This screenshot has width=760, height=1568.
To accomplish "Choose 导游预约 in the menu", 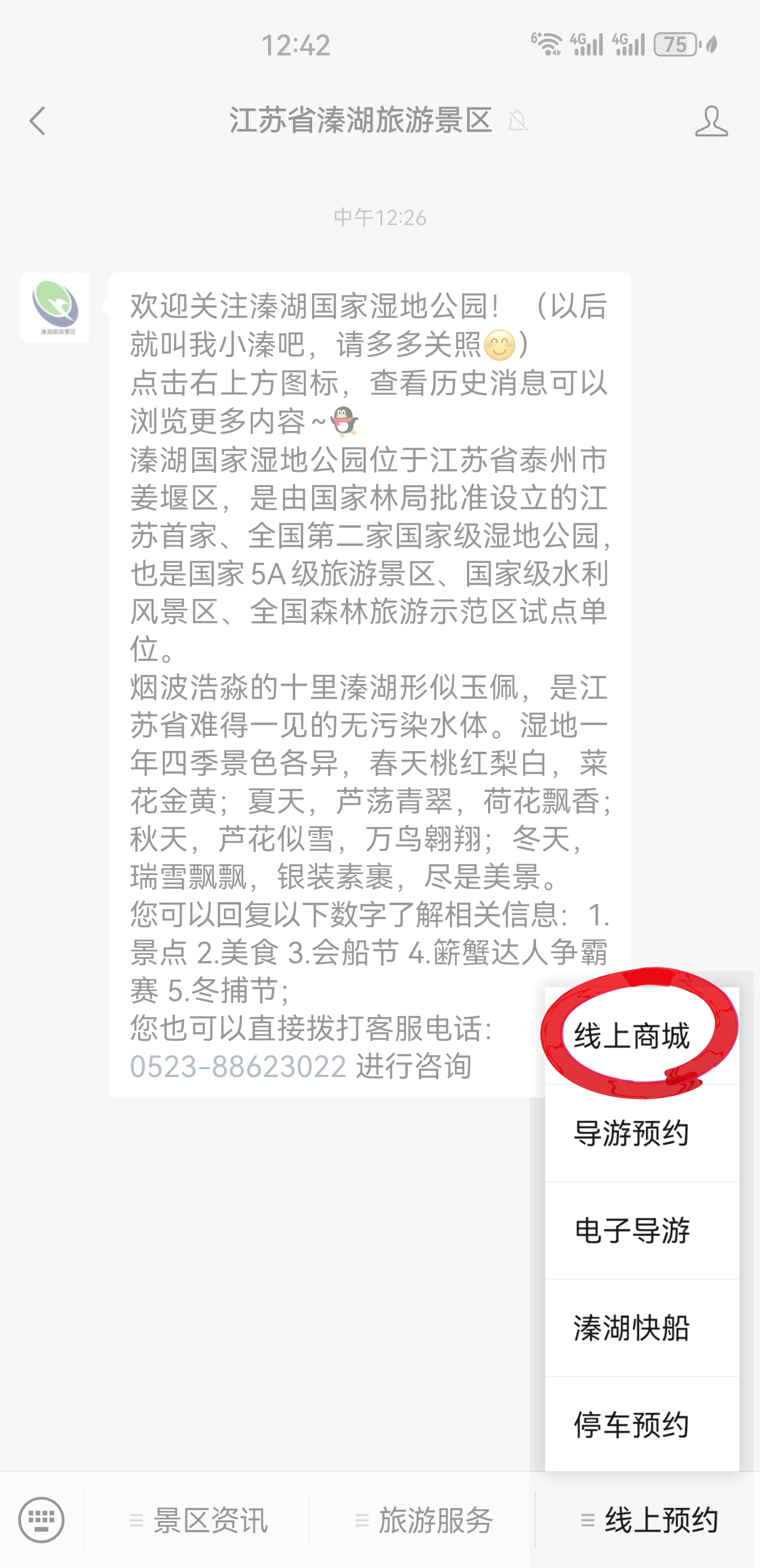I will (633, 1134).
